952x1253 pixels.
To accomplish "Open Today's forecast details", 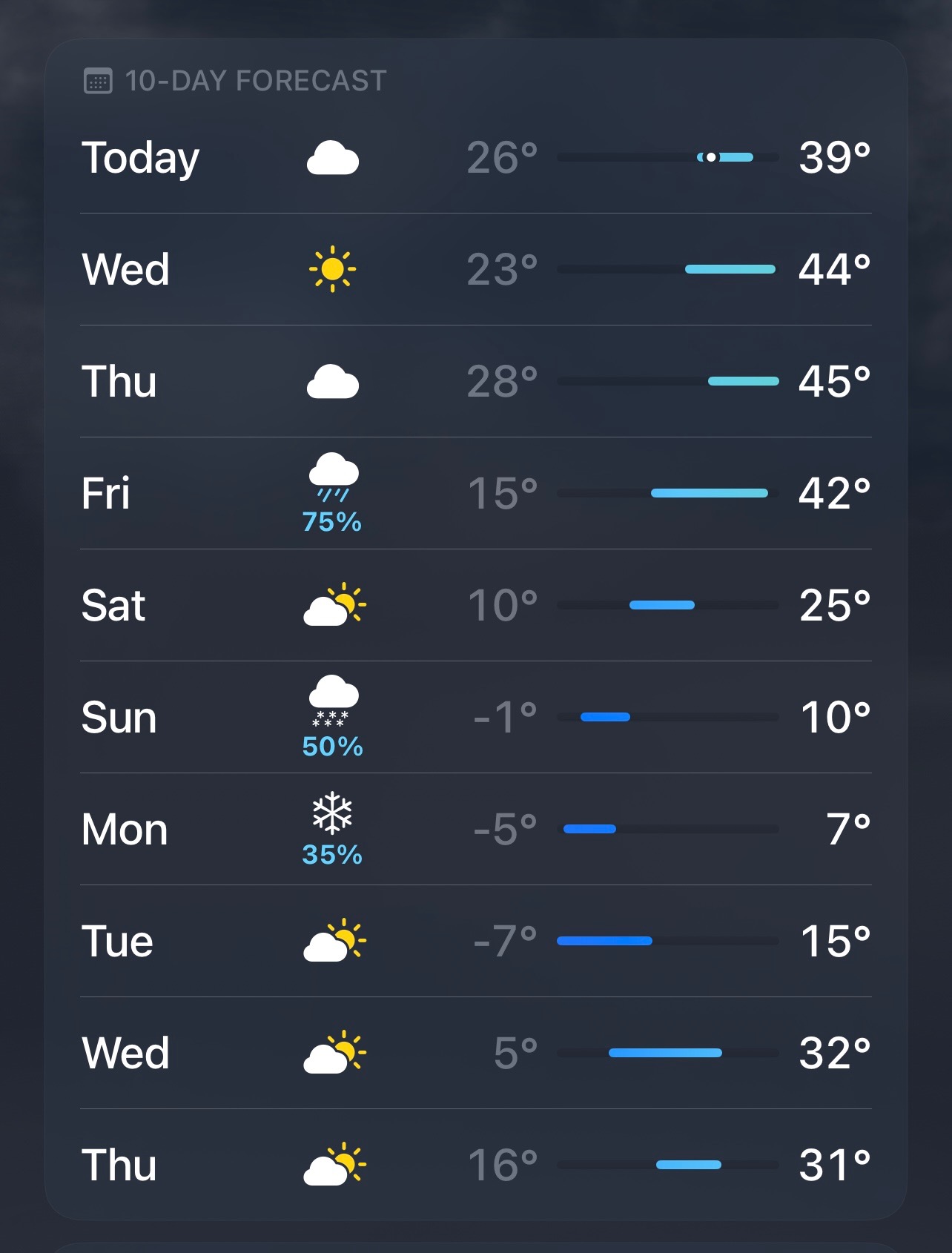I will click(x=475, y=158).
